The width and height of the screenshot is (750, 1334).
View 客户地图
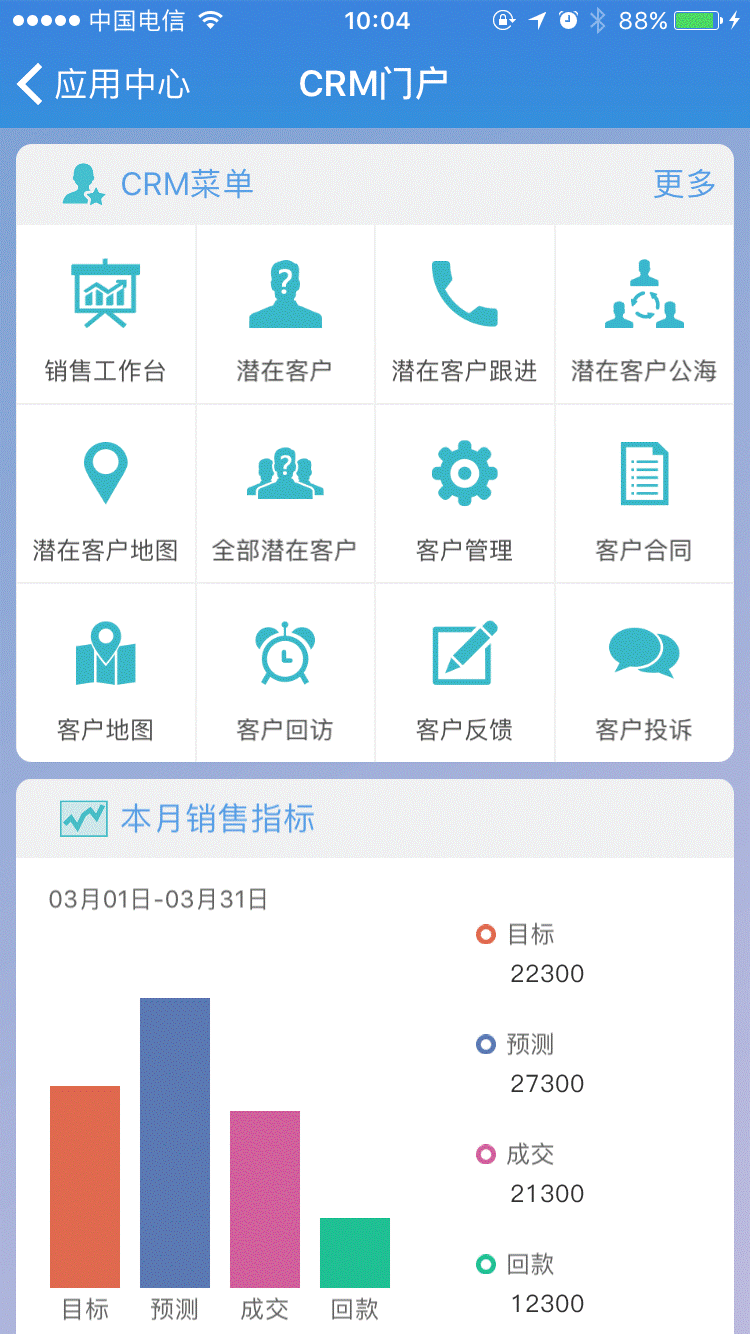tap(105, 673)
